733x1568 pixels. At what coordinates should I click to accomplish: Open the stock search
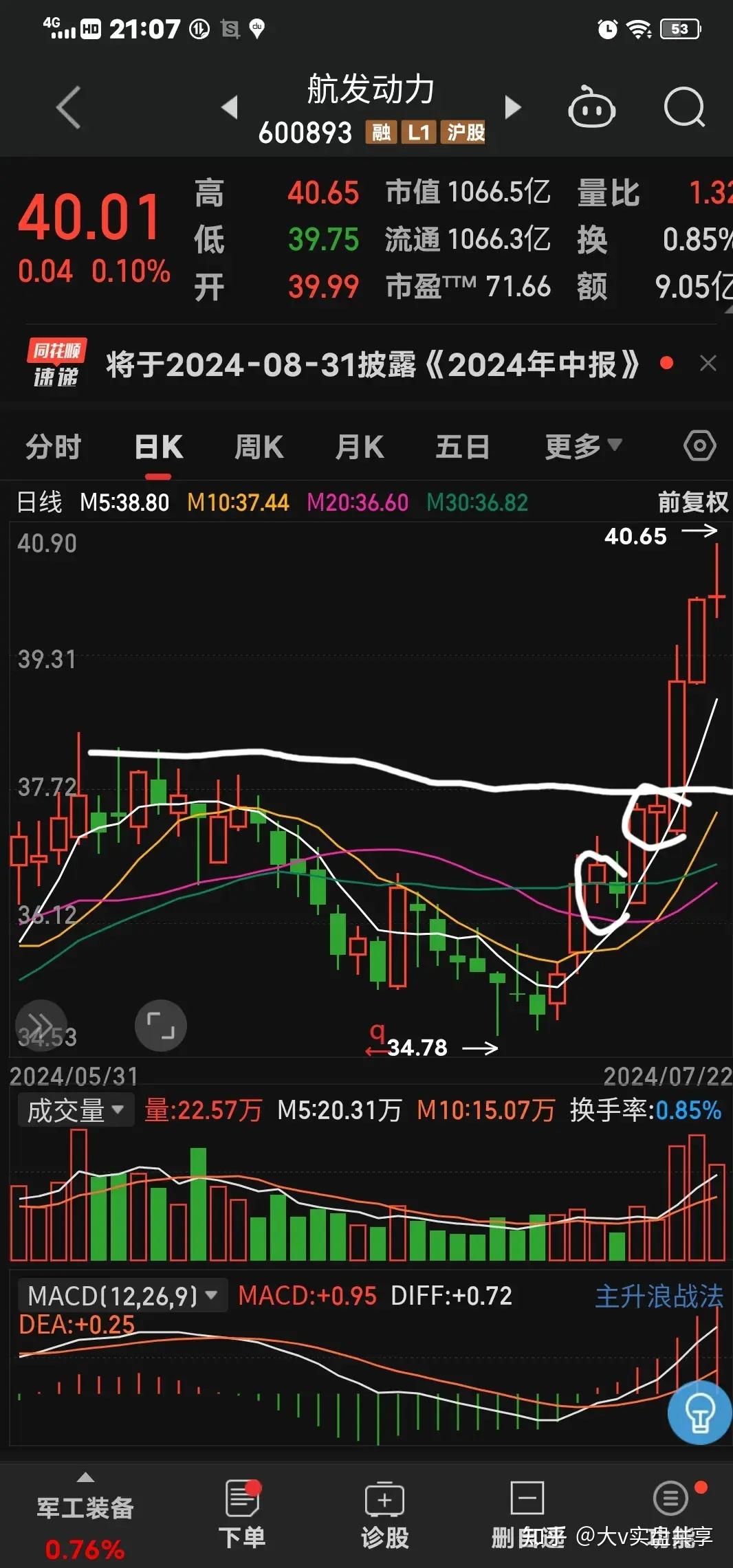[x=684, y=107]
